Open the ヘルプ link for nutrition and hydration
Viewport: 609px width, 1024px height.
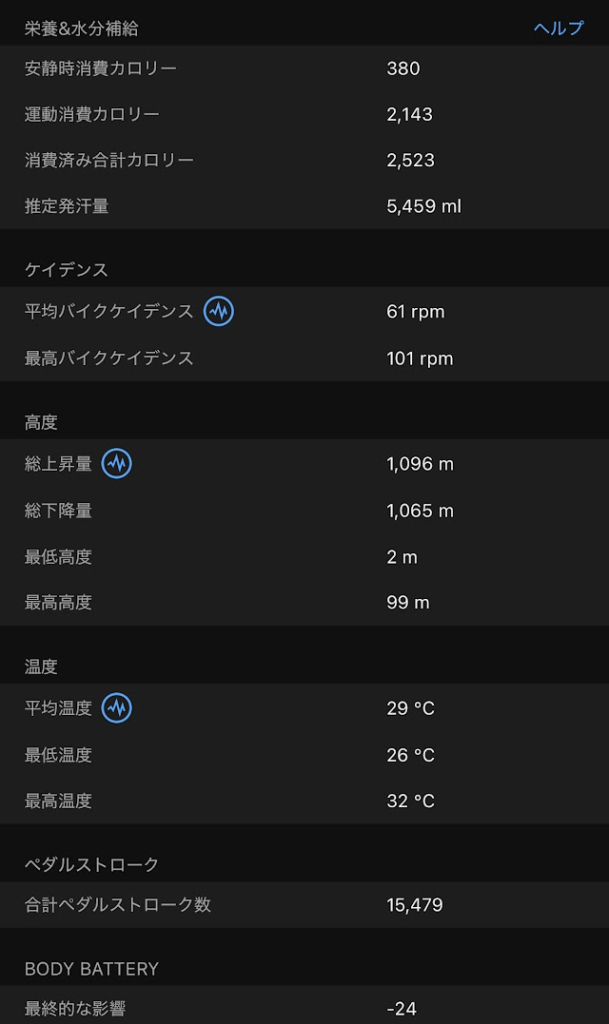coord(558,28)
